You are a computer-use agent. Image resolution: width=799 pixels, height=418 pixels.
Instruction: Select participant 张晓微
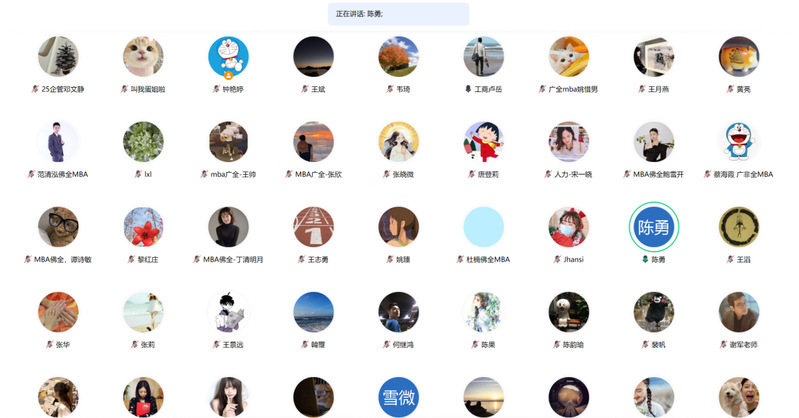(399, 142)
